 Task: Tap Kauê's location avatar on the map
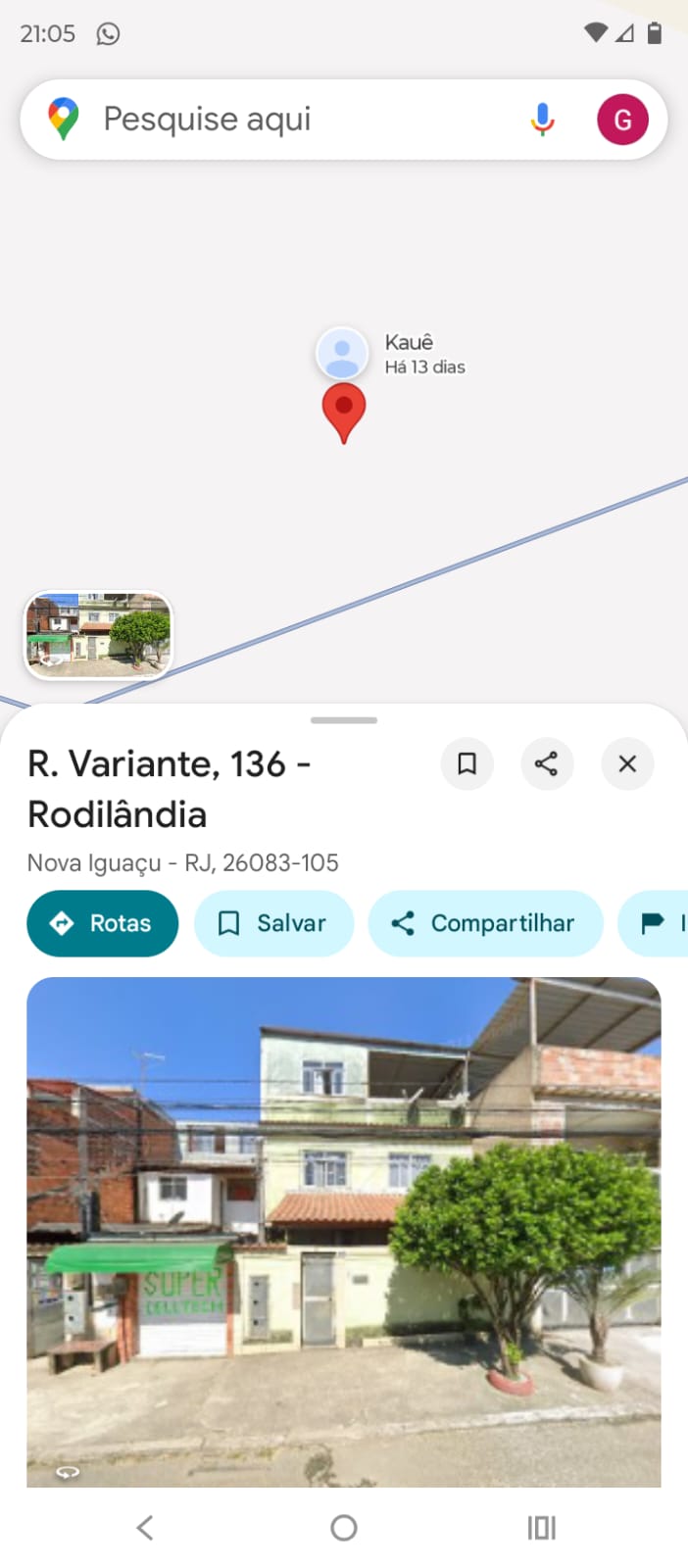(342, 353)
